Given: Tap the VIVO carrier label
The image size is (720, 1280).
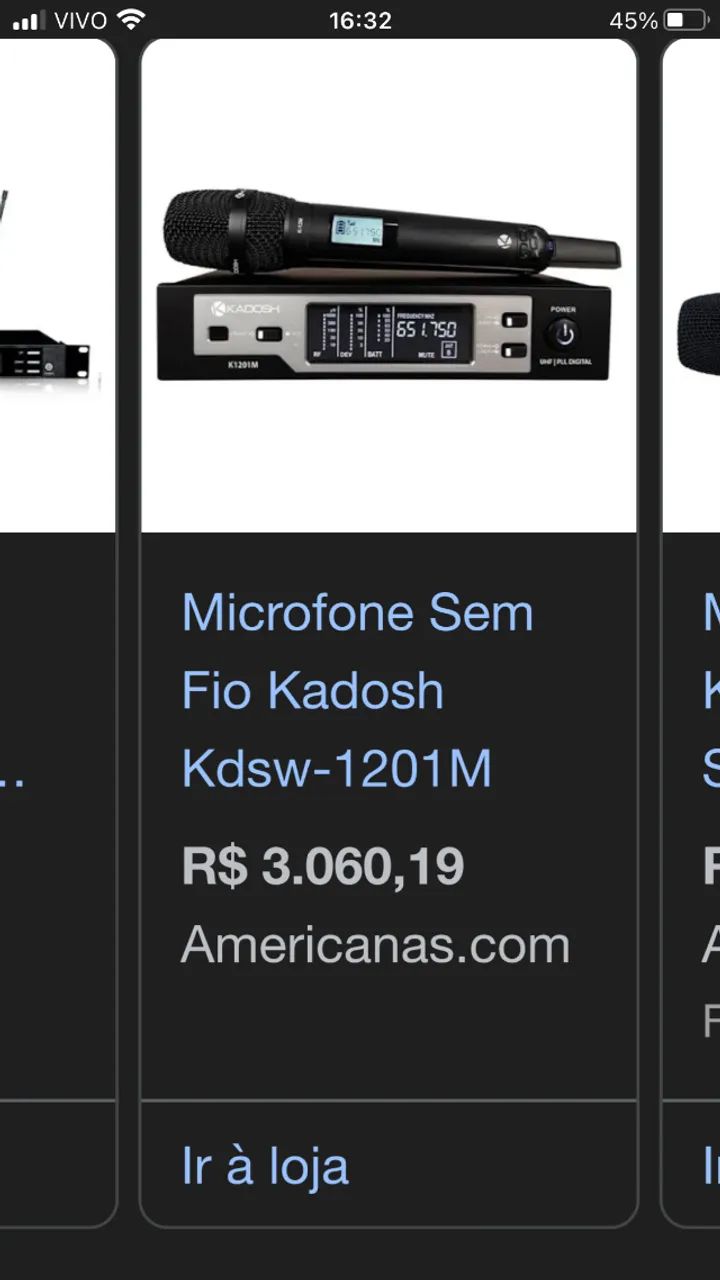Looking at the screenshot, I should tap(78, 17).
